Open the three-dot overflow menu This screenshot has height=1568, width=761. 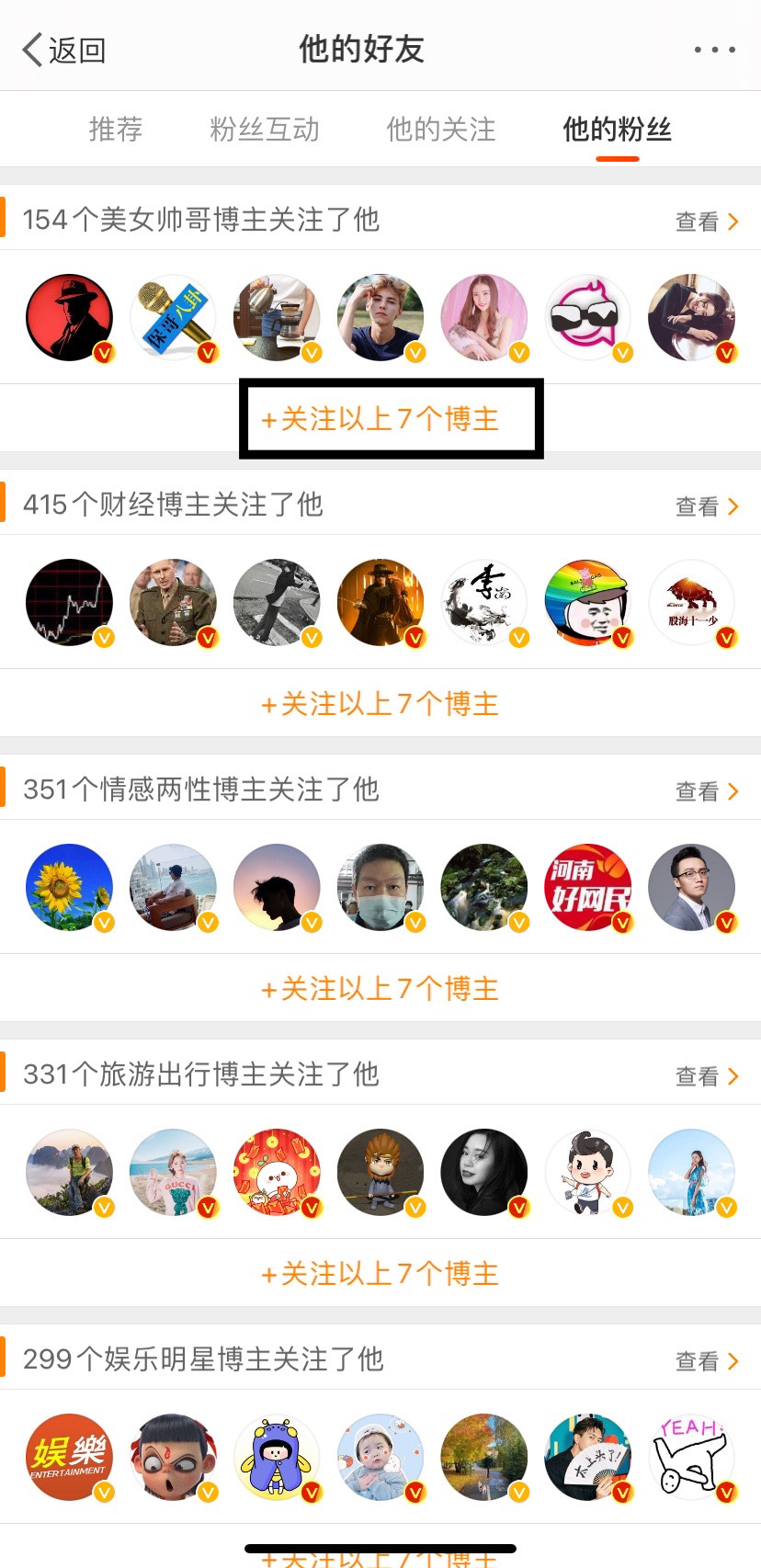[714, 50]
